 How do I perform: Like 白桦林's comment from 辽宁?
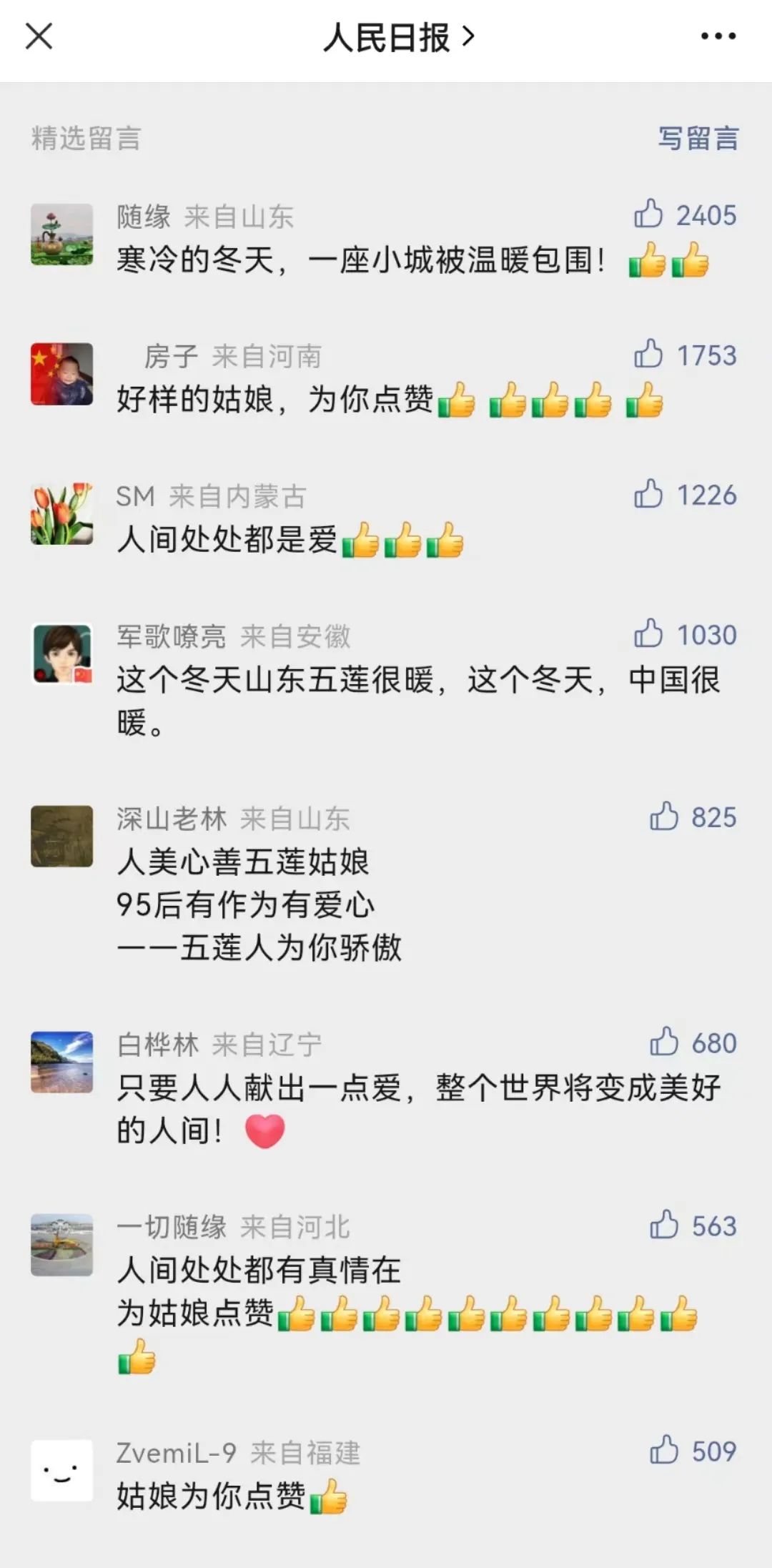(x=664, y=1042)
